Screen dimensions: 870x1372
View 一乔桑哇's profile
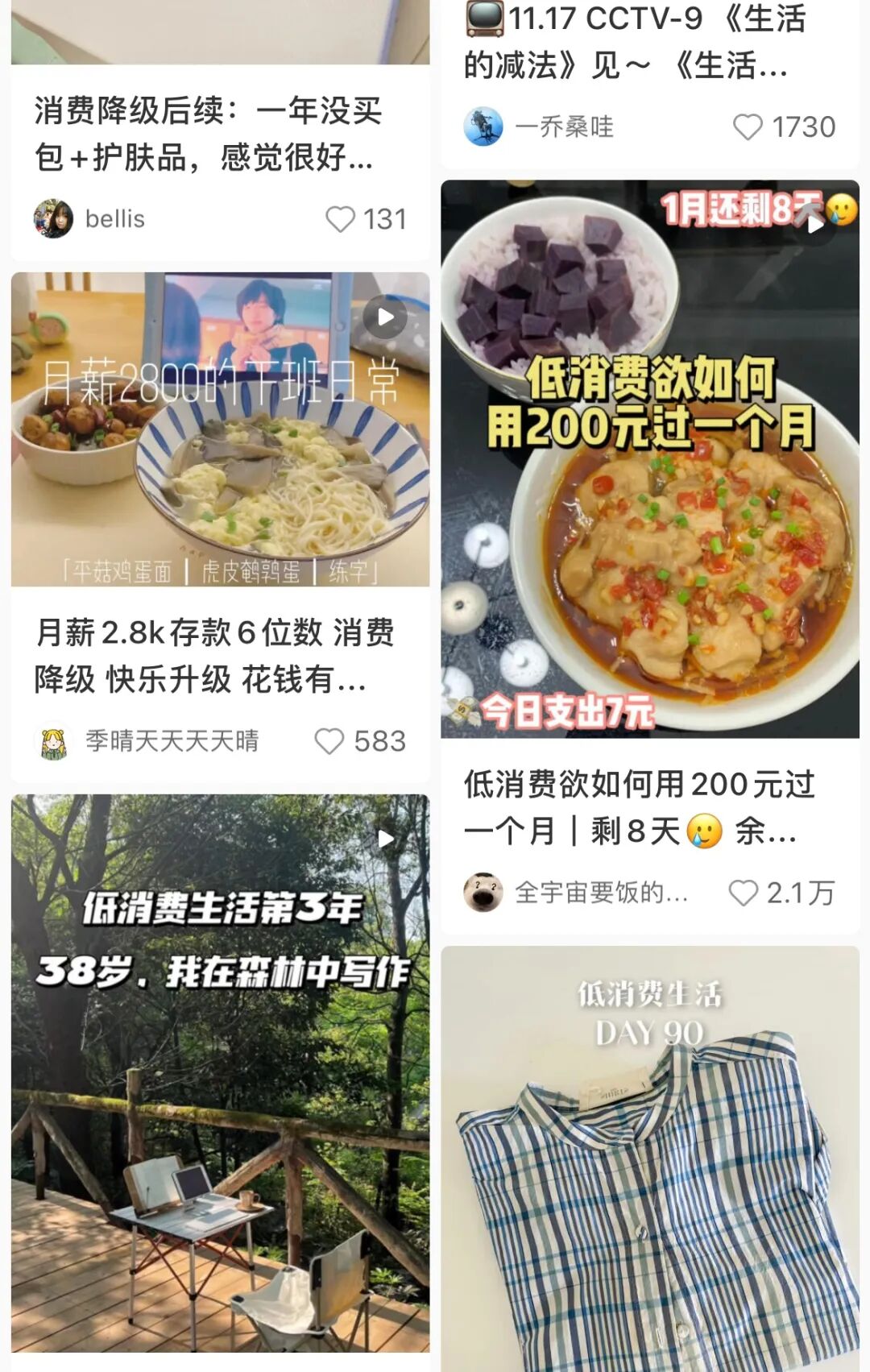coord(483,127)
